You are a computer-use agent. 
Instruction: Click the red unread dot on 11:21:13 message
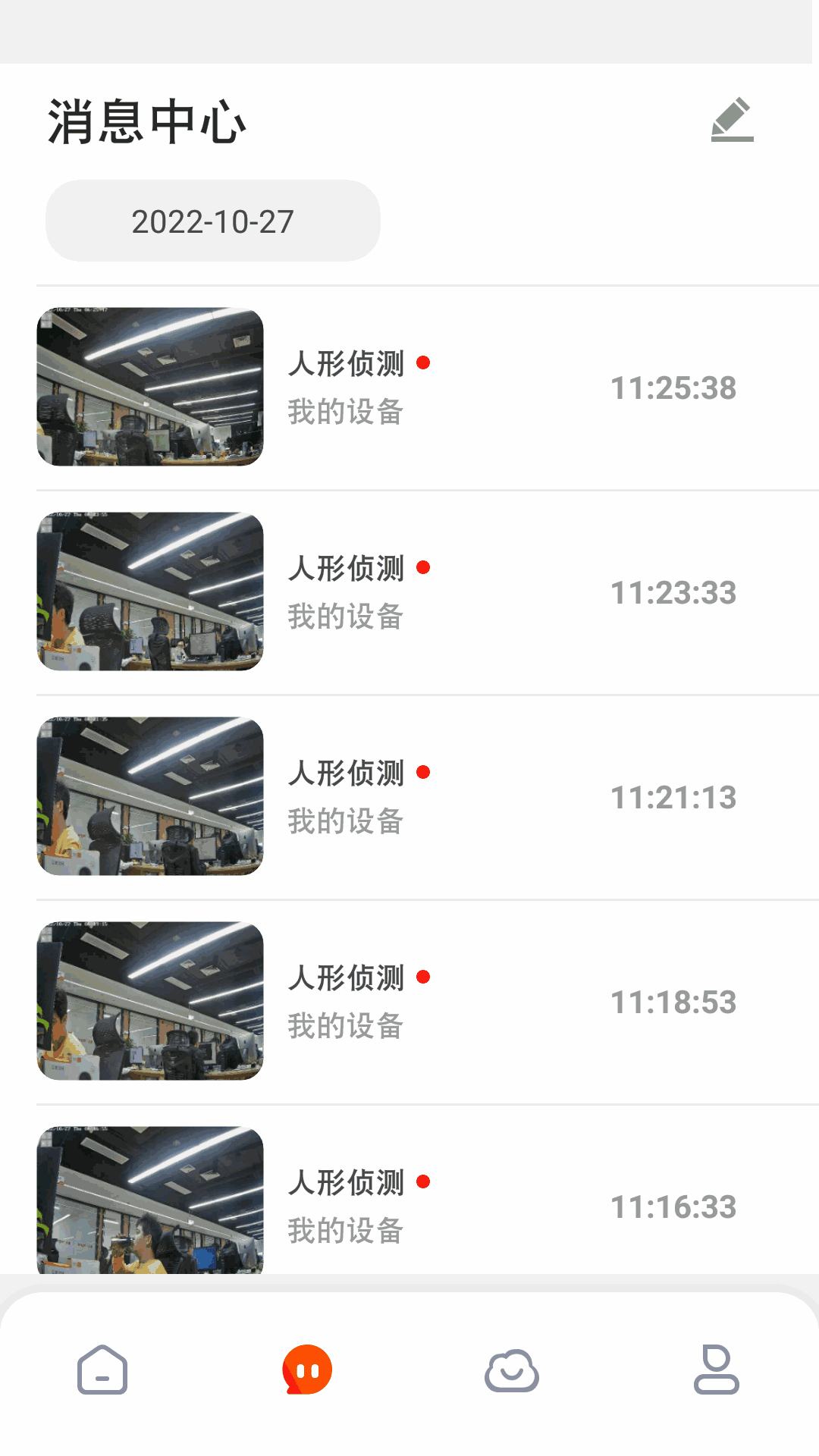click(x=425, y=773)
